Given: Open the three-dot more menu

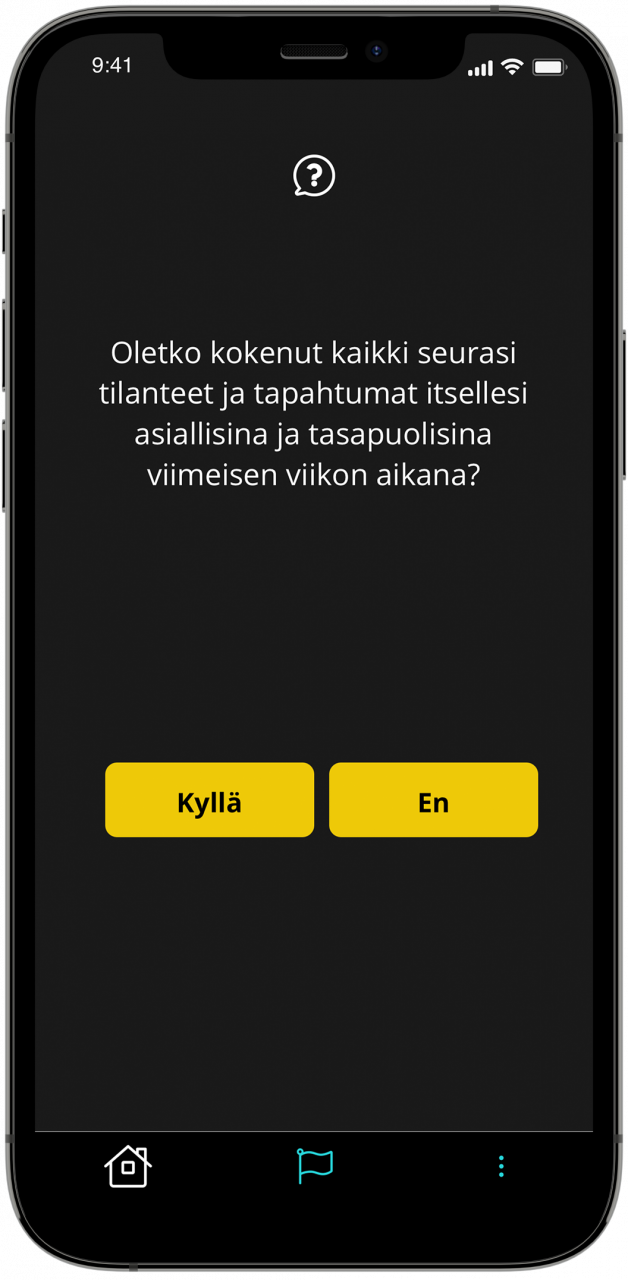Looking at the screenshot, I should (x=501, y=1166).
